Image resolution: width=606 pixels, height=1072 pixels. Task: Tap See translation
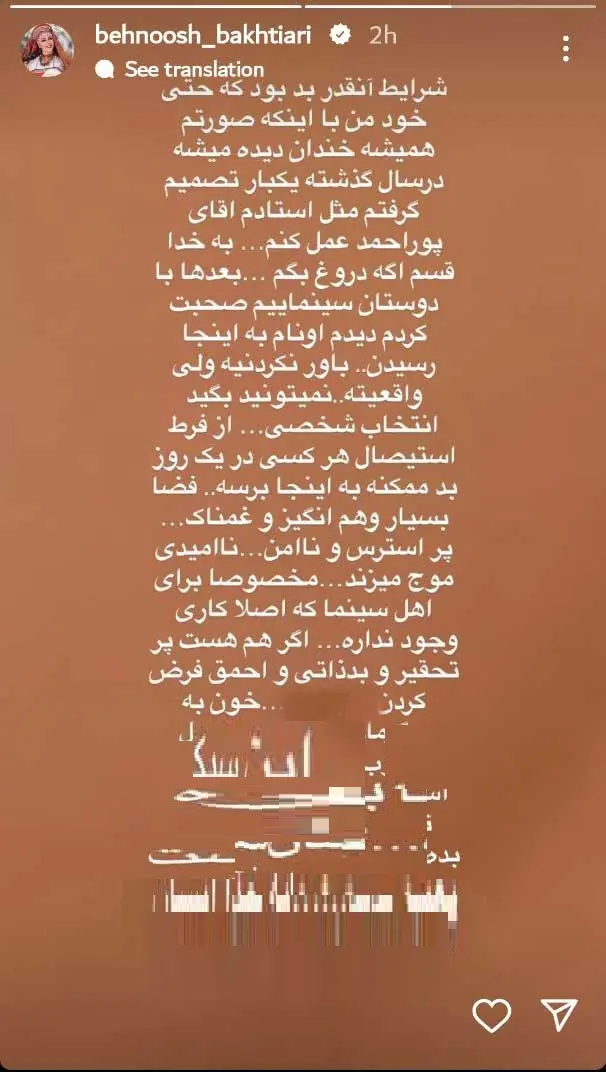coord(193,70)
